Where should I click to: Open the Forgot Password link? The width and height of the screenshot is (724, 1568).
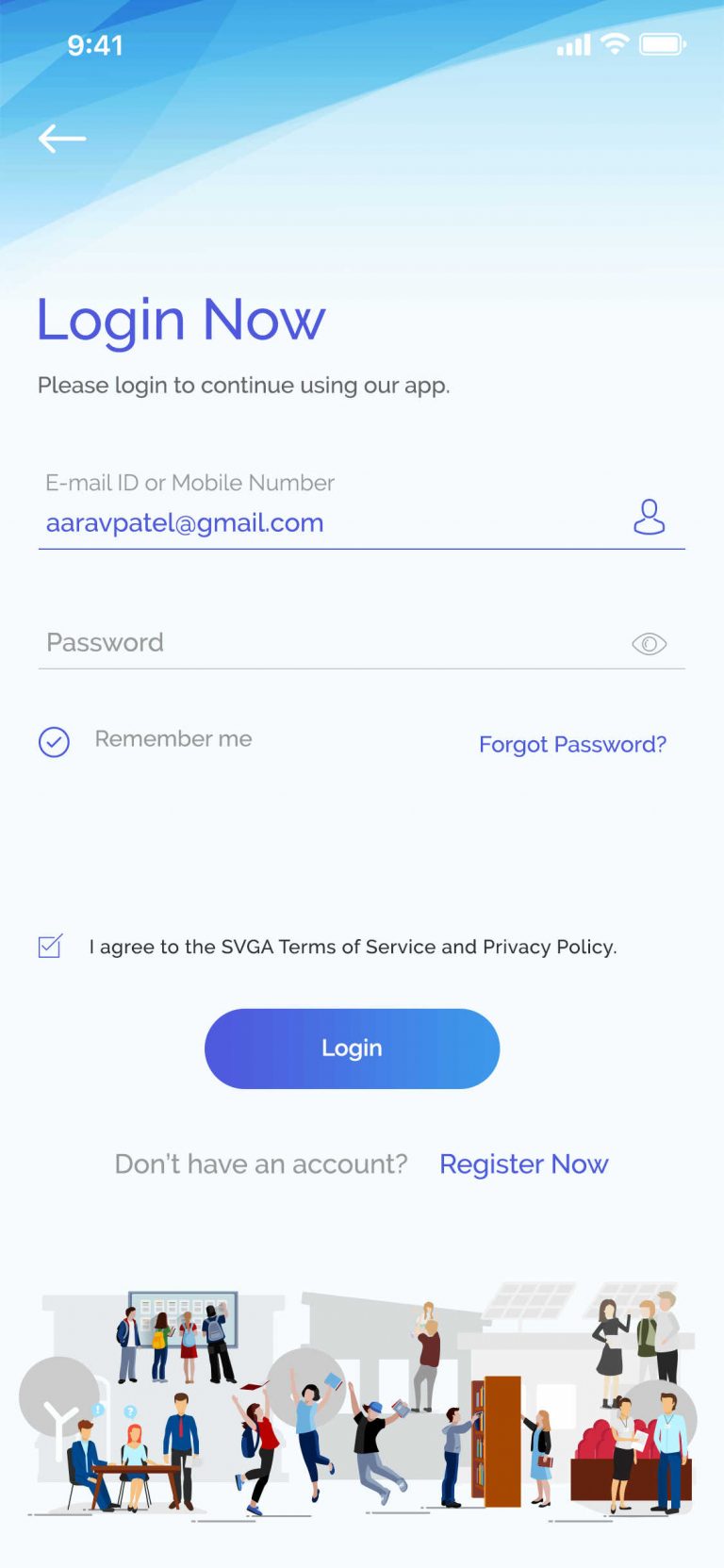click(572, 744)
